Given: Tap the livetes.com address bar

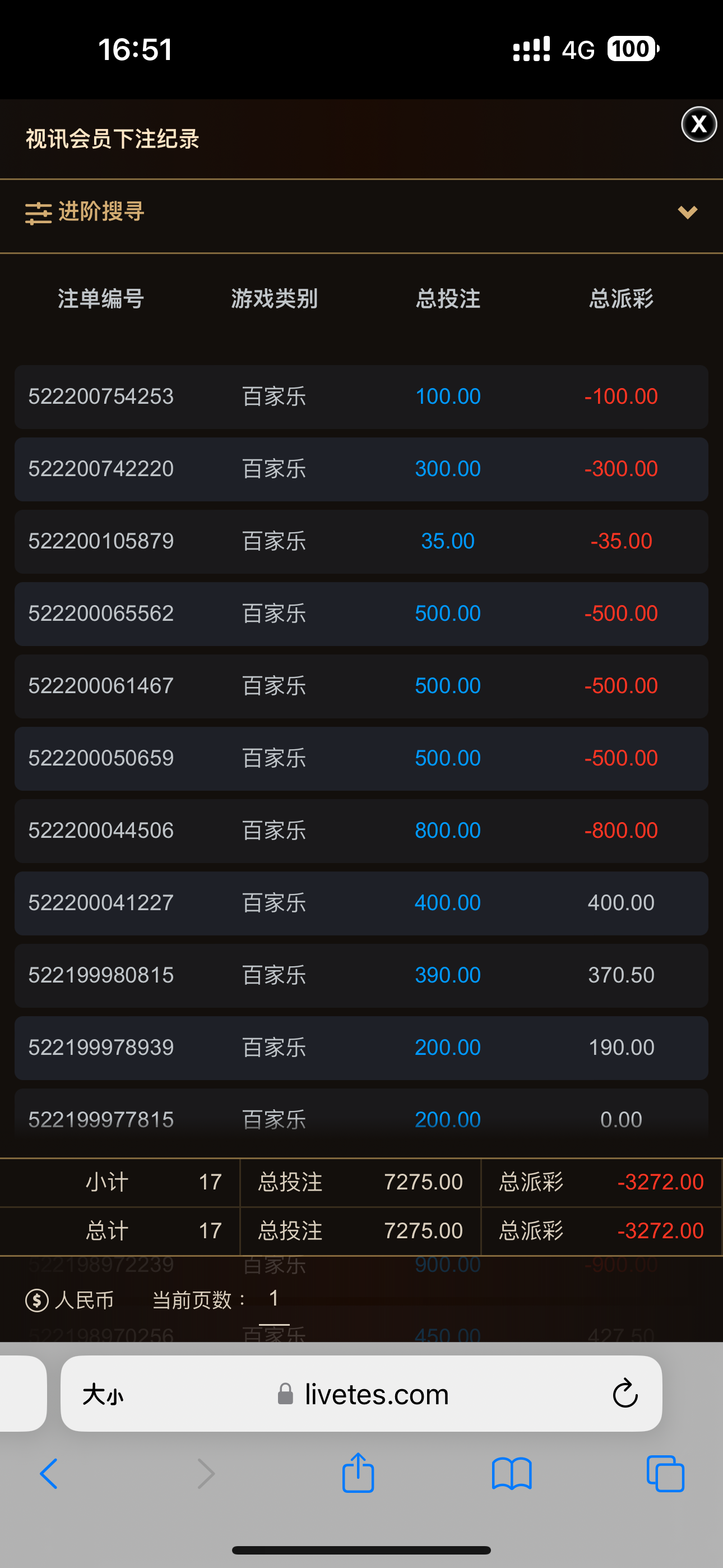Looking at the screenshot, I should (376, 1395).
